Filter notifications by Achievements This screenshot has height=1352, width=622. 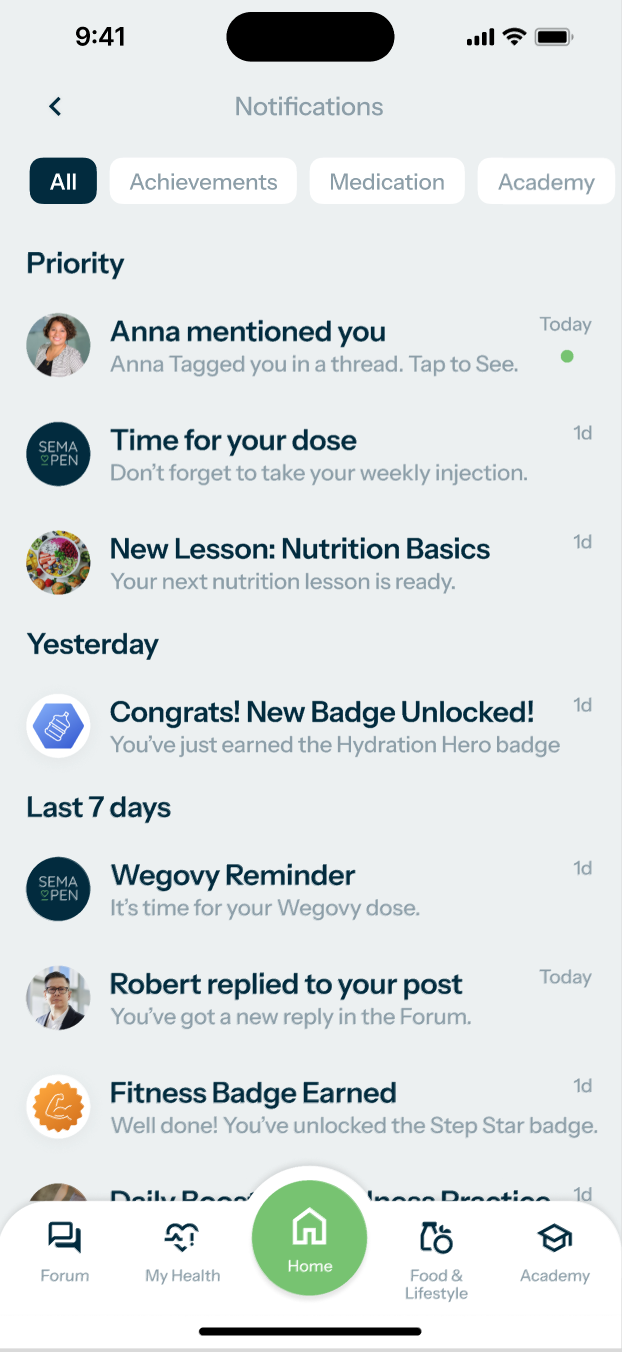click(x=203, y=181)
